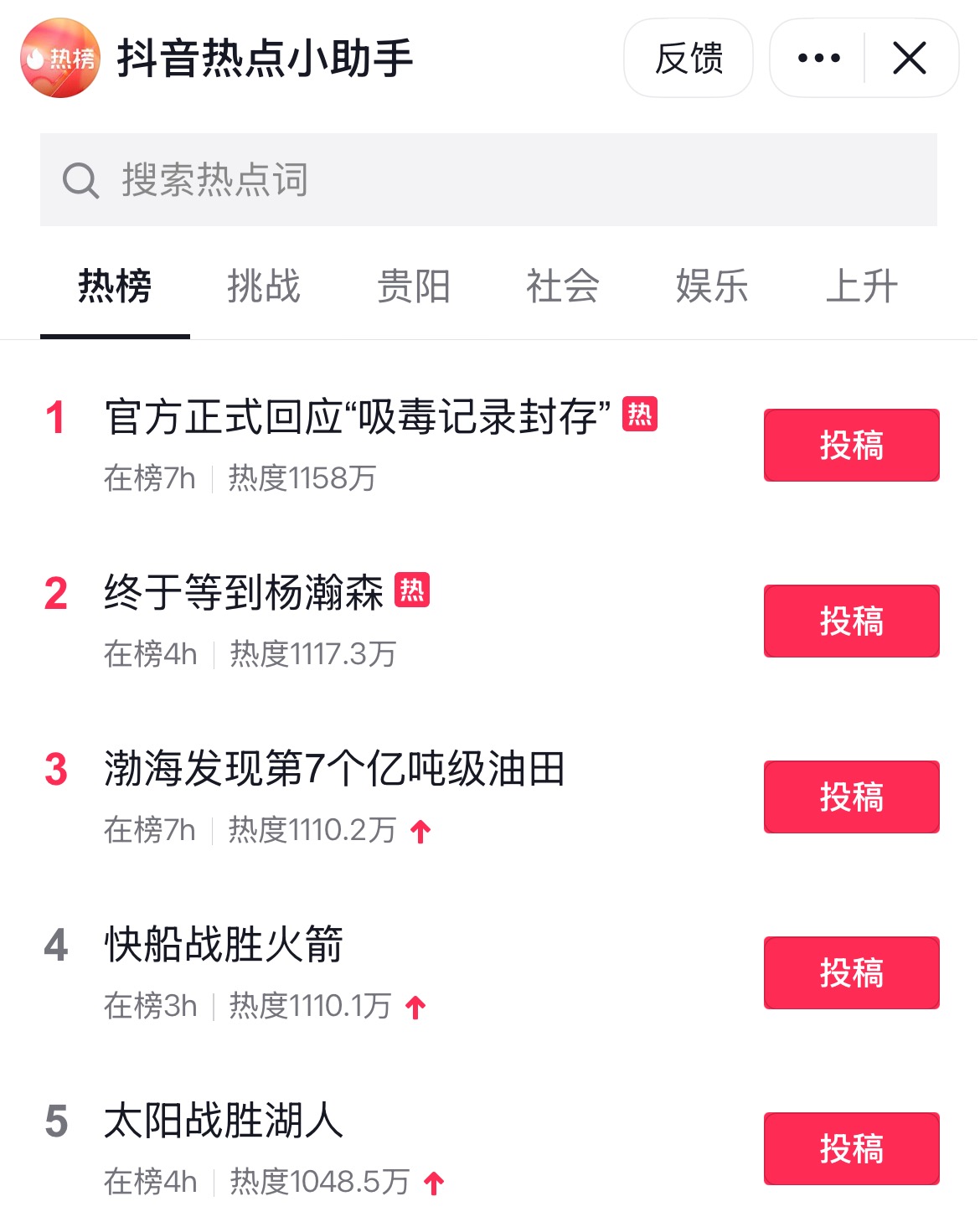Tap the 反馈 feedback button
The height and width of the screenshot is (1222, 980).
[x=688, y=59]
